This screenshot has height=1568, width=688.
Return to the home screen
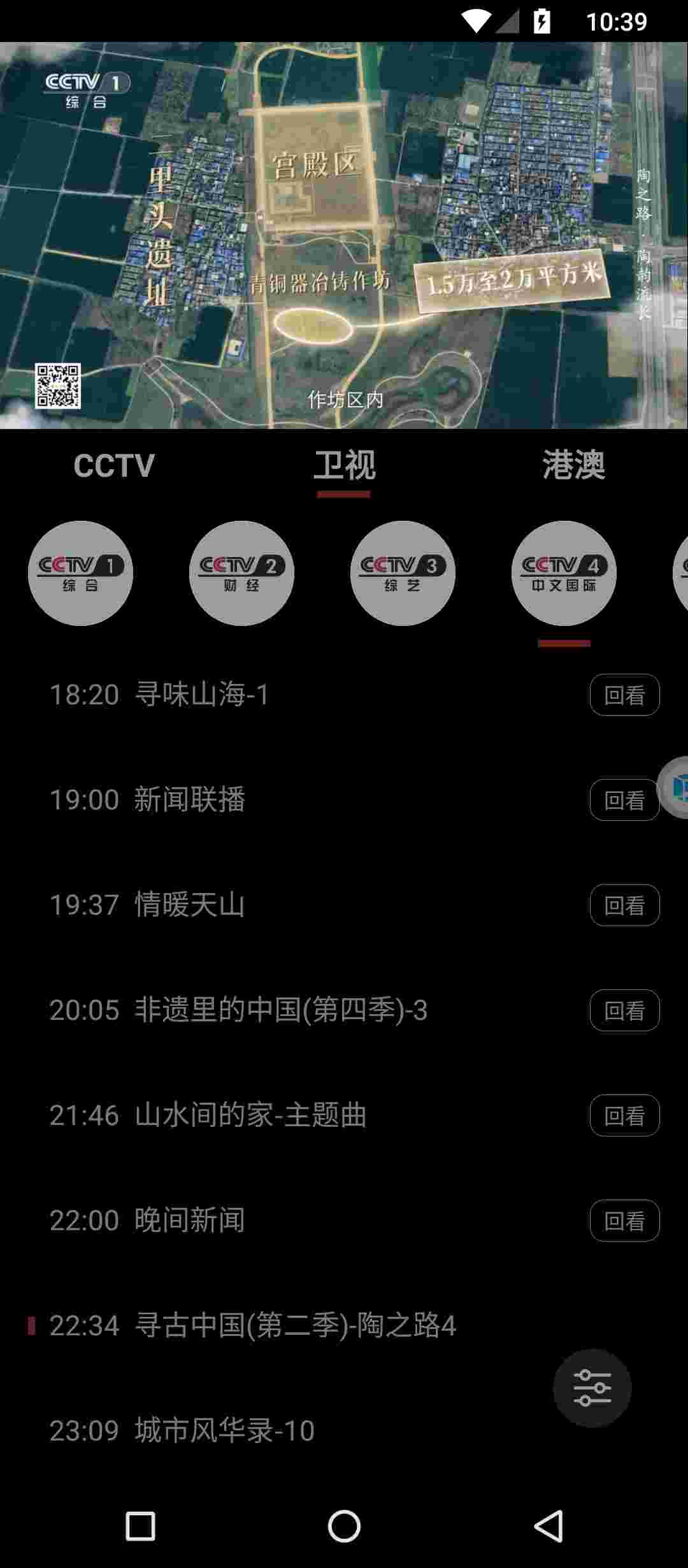(344, 1527)
